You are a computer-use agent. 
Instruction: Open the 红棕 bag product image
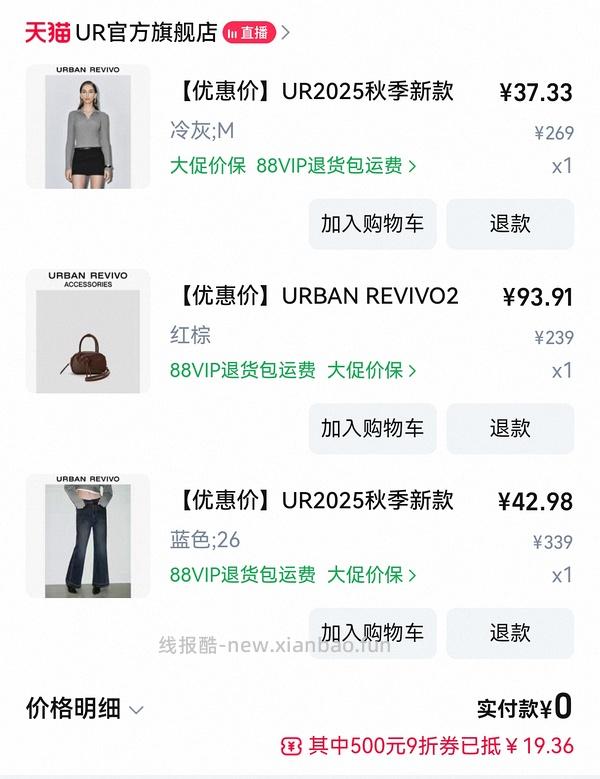pos(88,332)
